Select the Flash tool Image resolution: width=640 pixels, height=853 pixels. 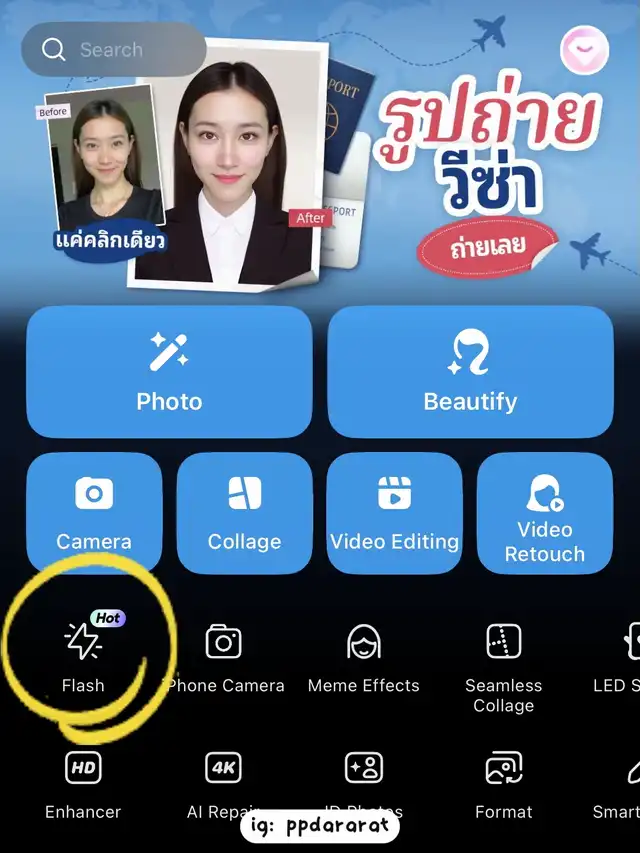(83, 655)
